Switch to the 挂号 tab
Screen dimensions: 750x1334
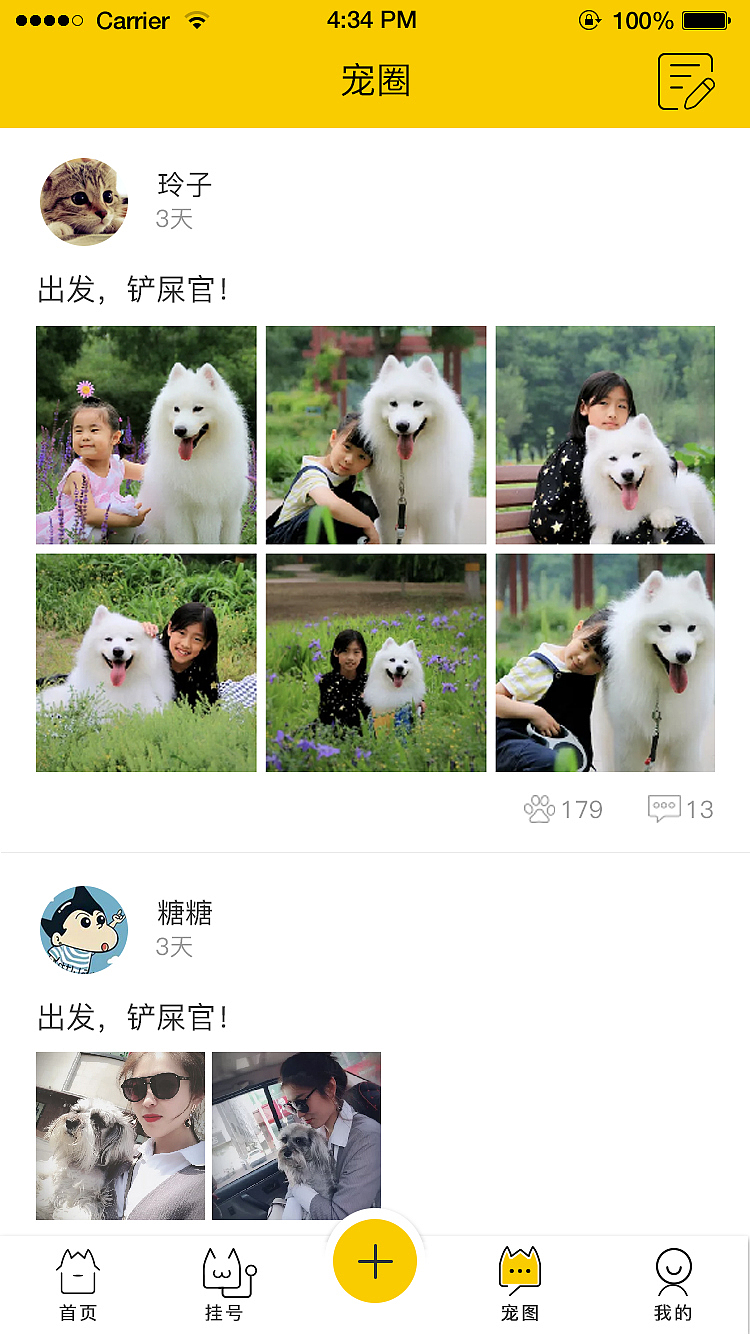coord(225,1284)
